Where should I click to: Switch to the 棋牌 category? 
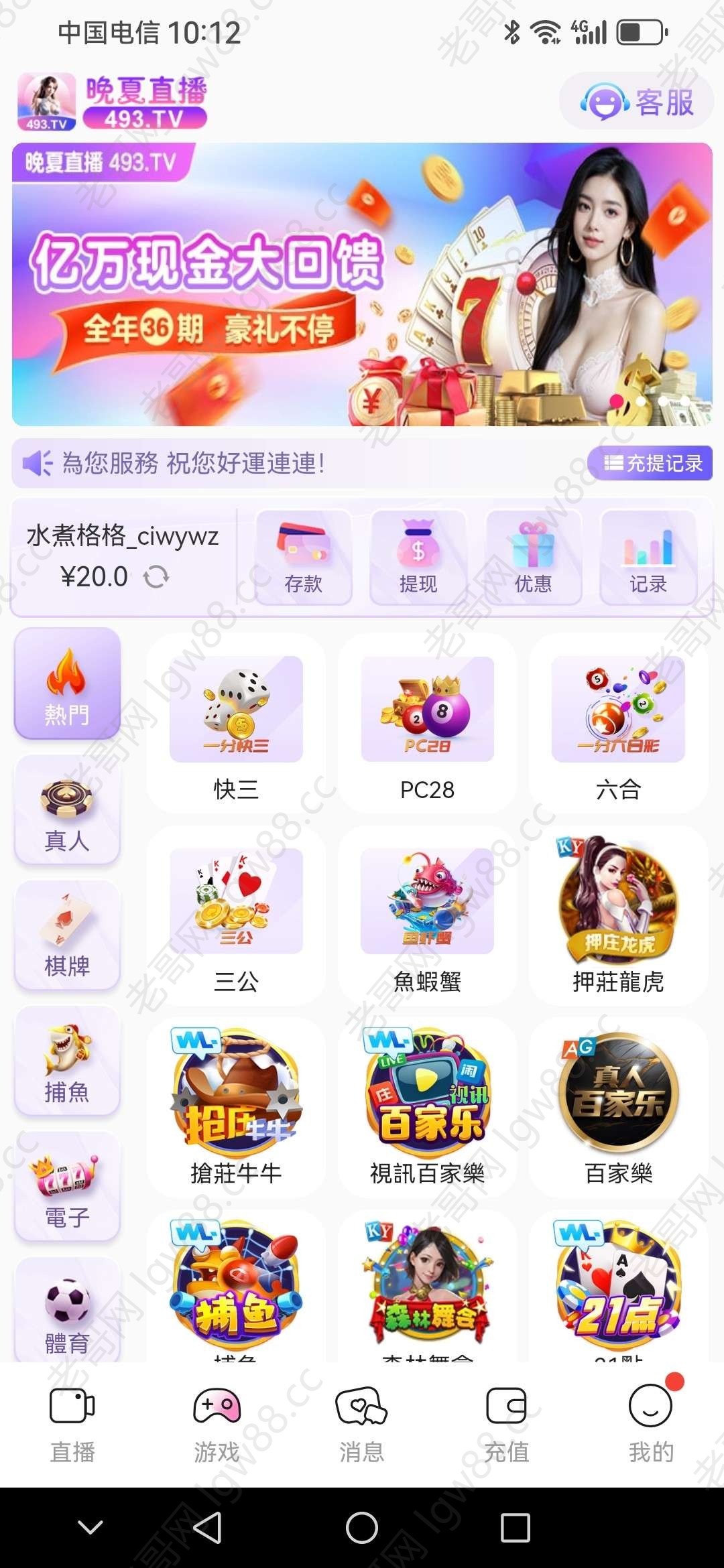tap(67, 935)
